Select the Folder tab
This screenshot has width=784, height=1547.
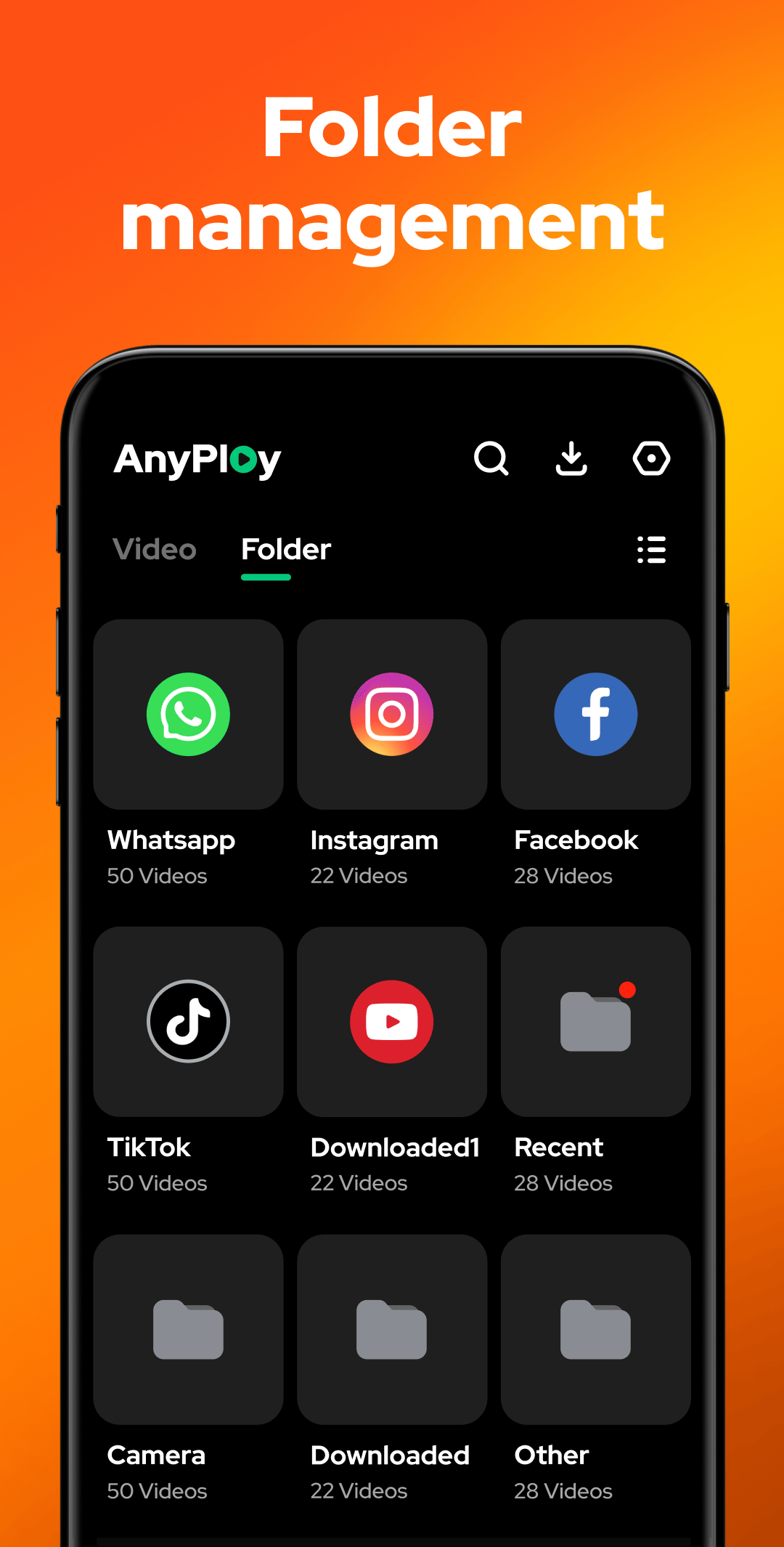click(x=285, y=550)
